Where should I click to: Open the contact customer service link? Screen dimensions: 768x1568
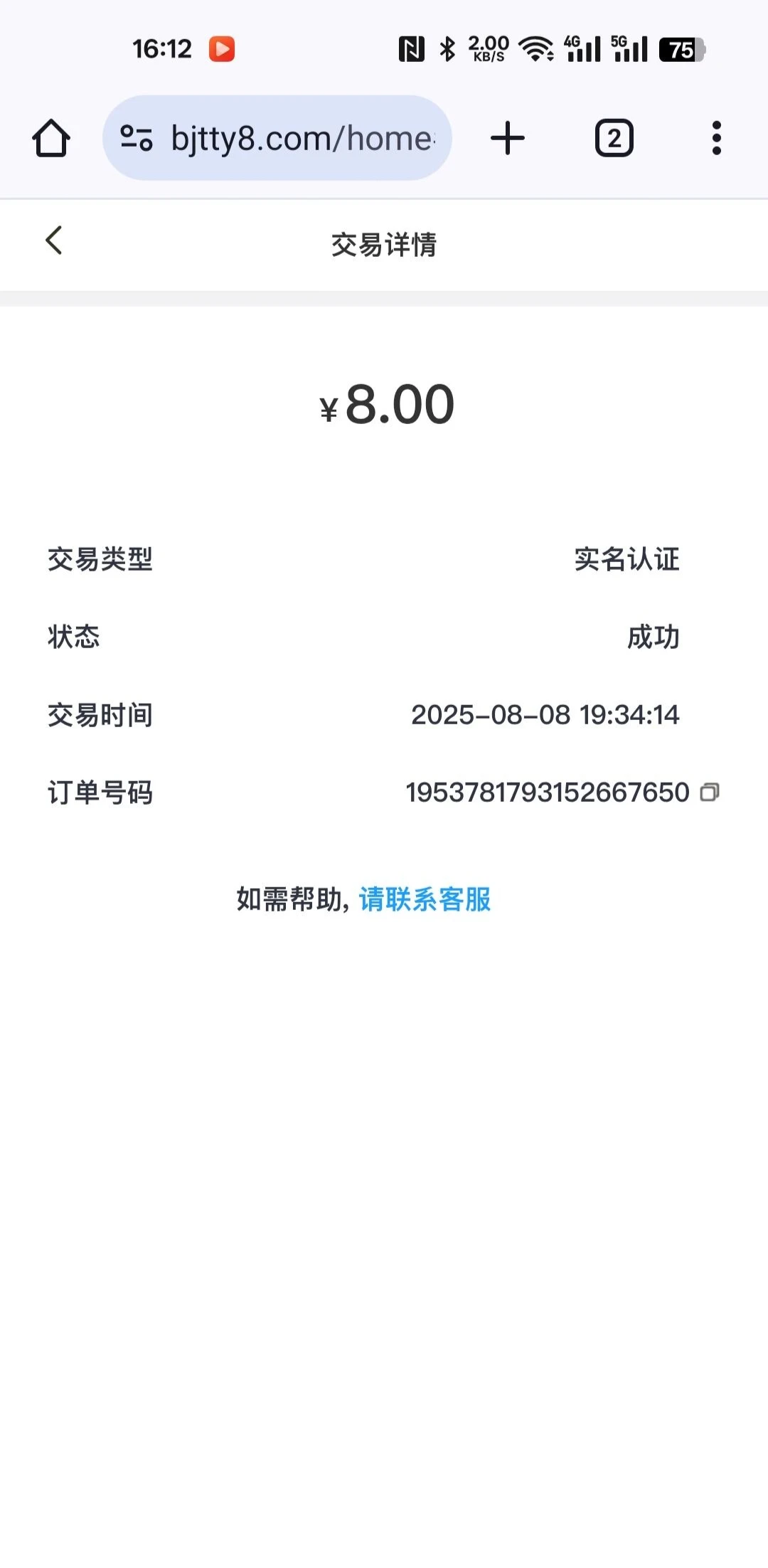tap(425, 899)
